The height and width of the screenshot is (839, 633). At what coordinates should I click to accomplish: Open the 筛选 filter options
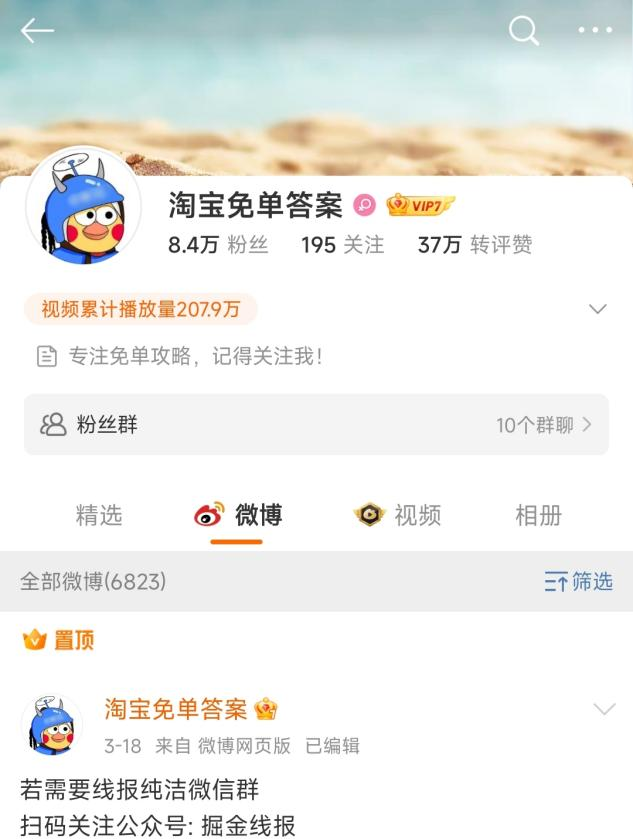tap(578, 581)
